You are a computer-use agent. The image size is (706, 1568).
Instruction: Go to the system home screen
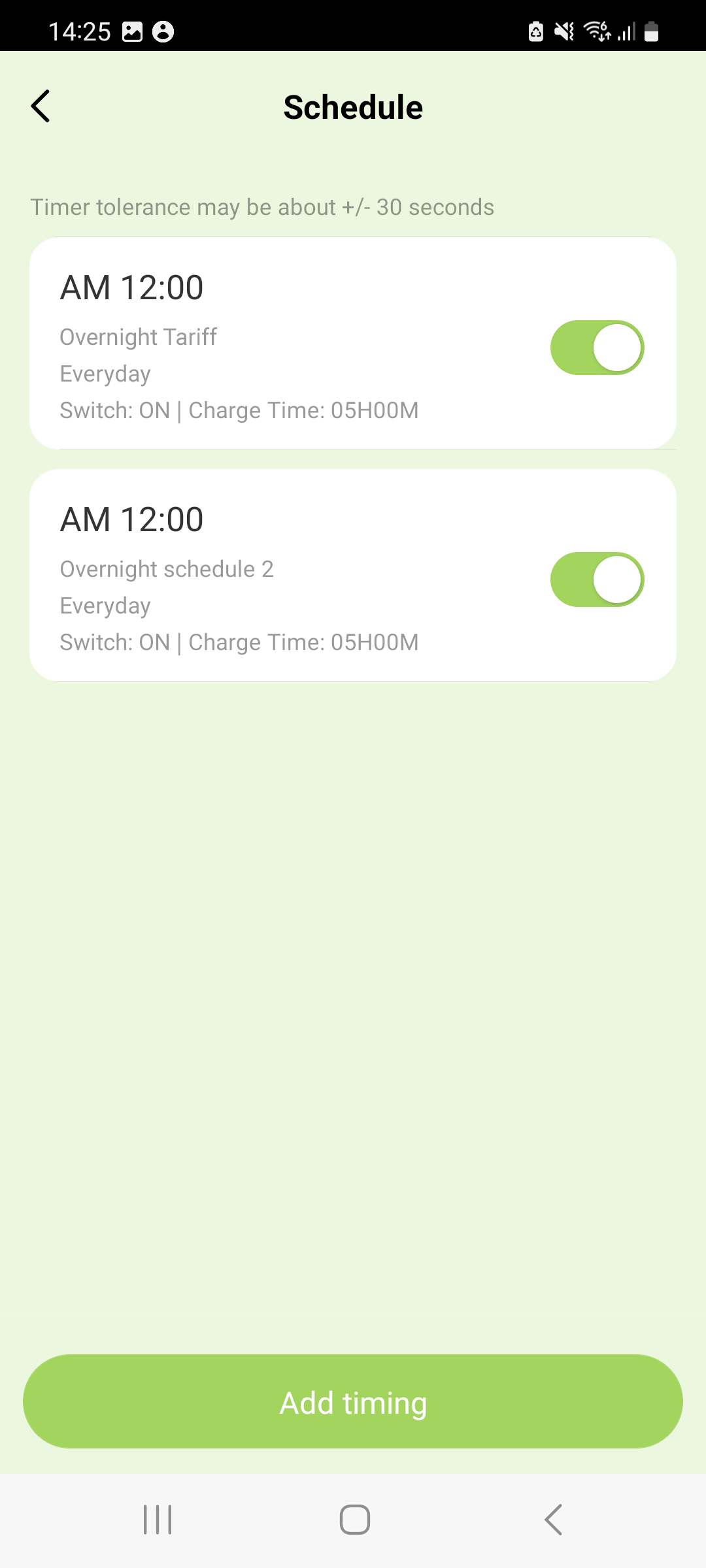(354, 1519)
